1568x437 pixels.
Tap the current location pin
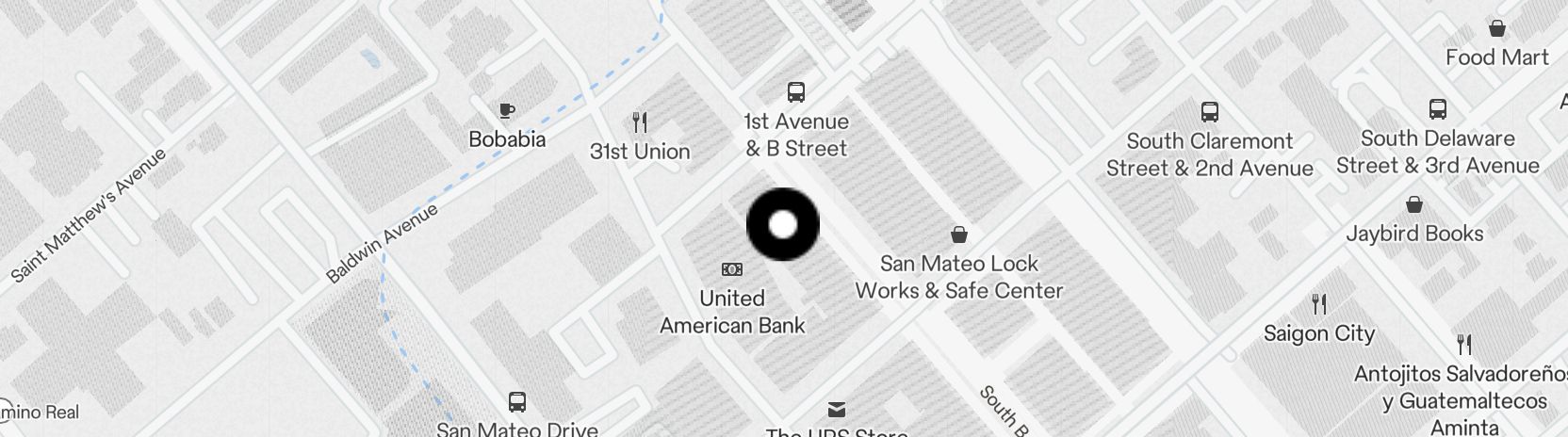[x=783, y=225]
